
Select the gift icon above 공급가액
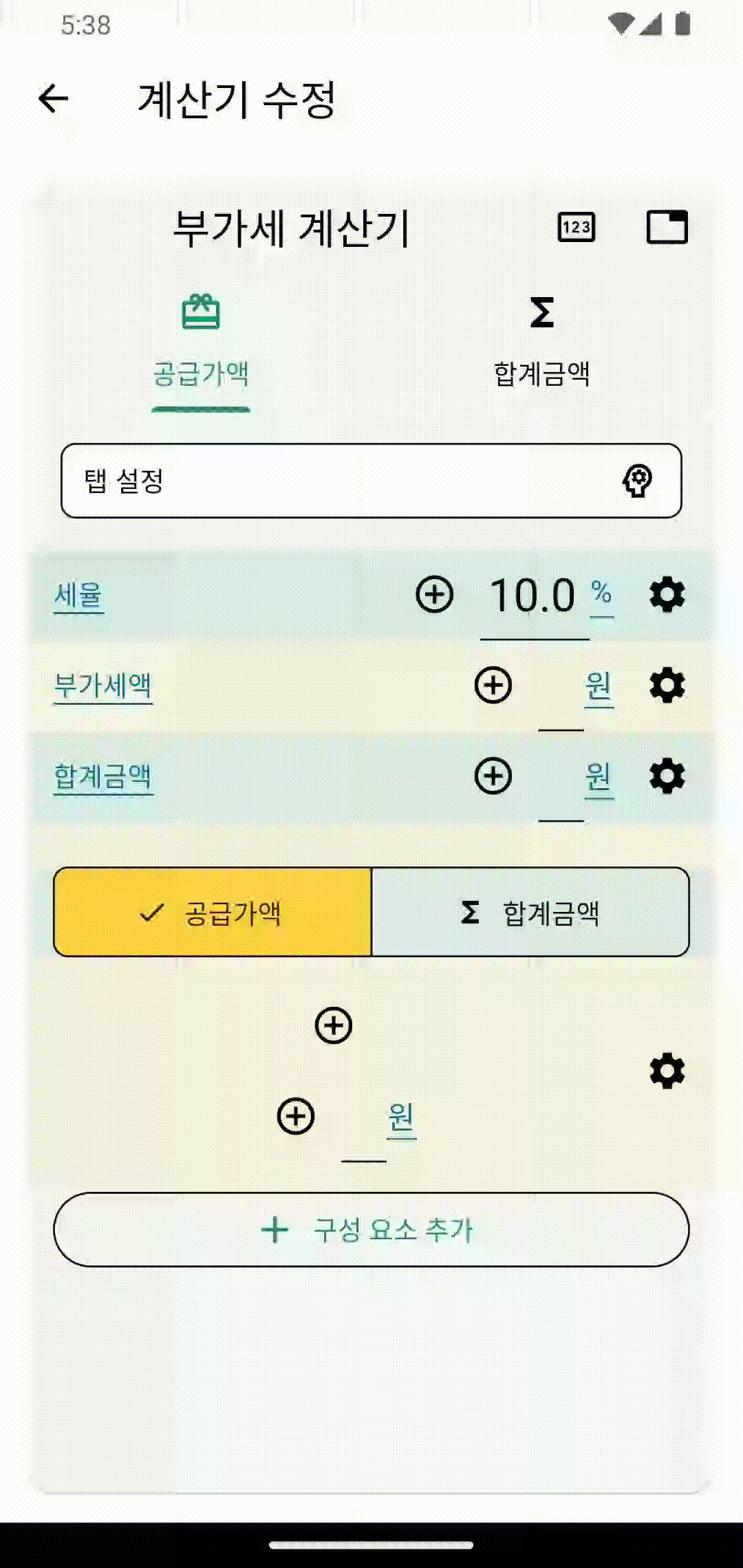[x=202, y=312]
